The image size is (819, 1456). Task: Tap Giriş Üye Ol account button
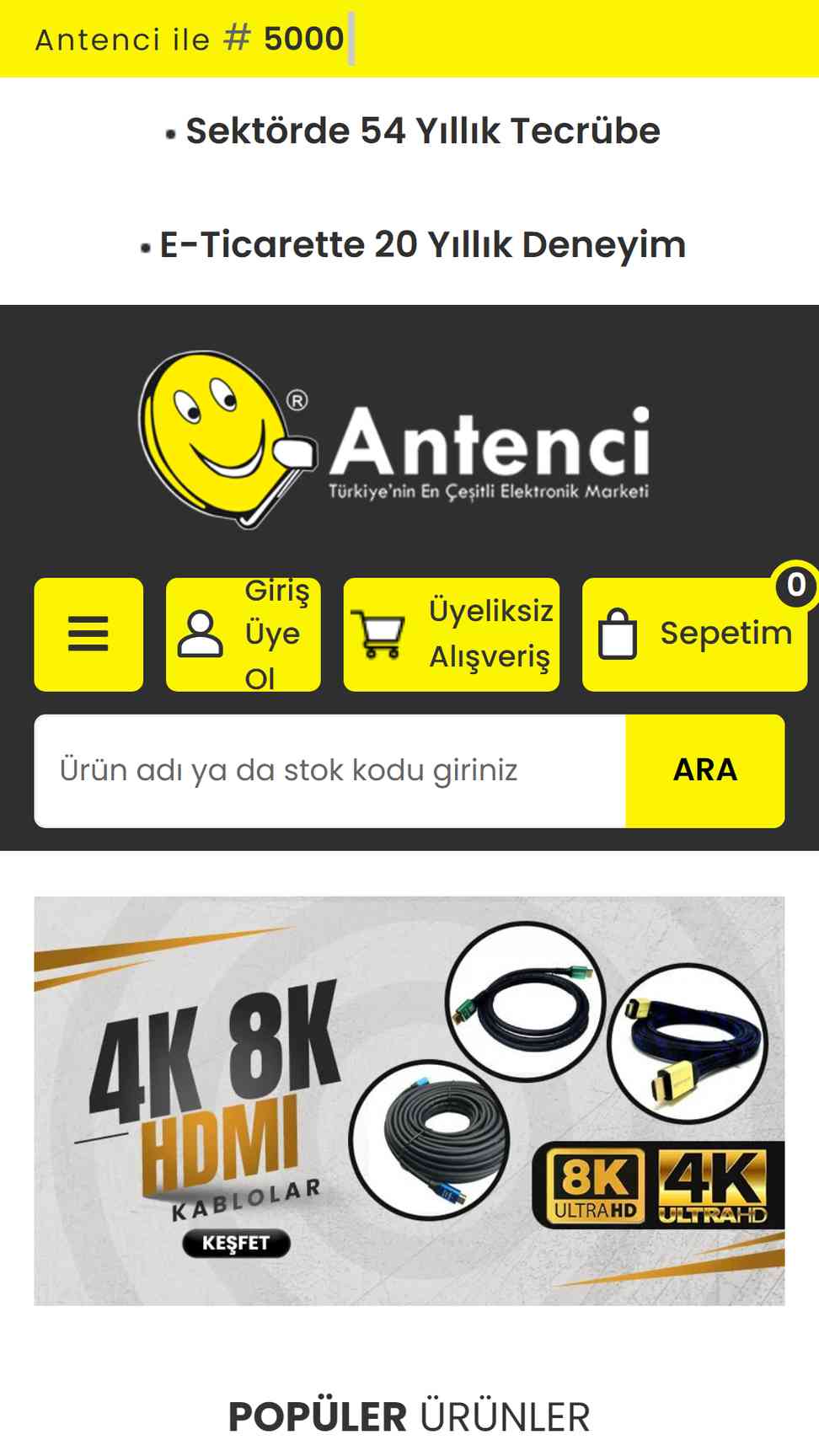click(x=244, y=634)
